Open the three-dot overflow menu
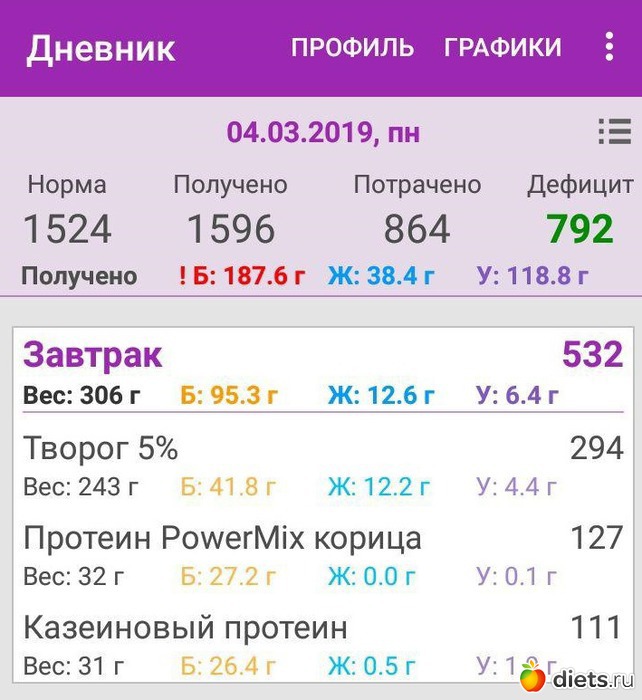This screenshot has height=700, width=642. click(x=608, y=47)
